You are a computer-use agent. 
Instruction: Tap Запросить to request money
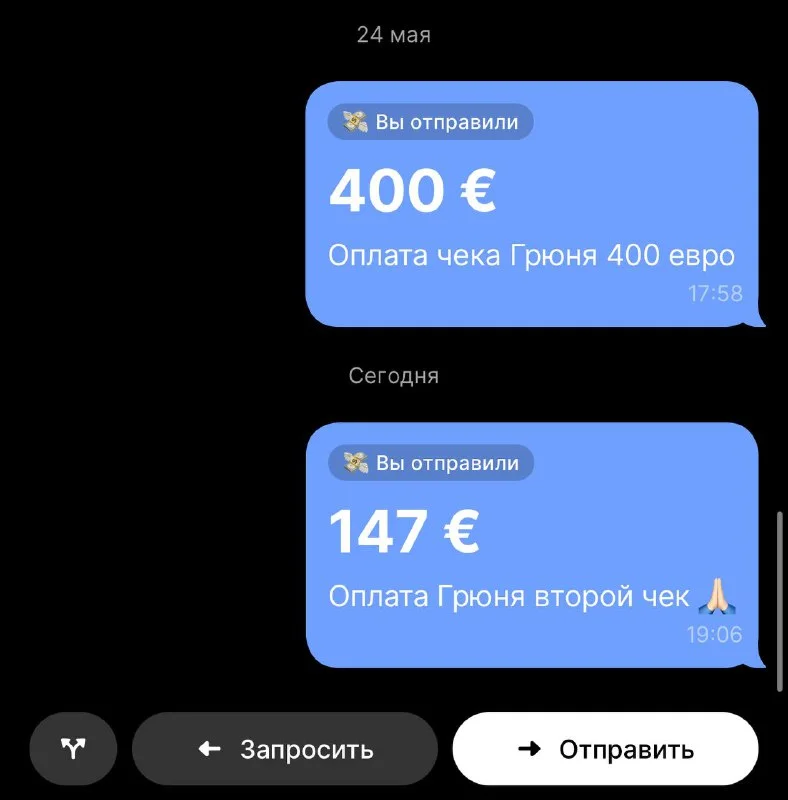[285, 749]
